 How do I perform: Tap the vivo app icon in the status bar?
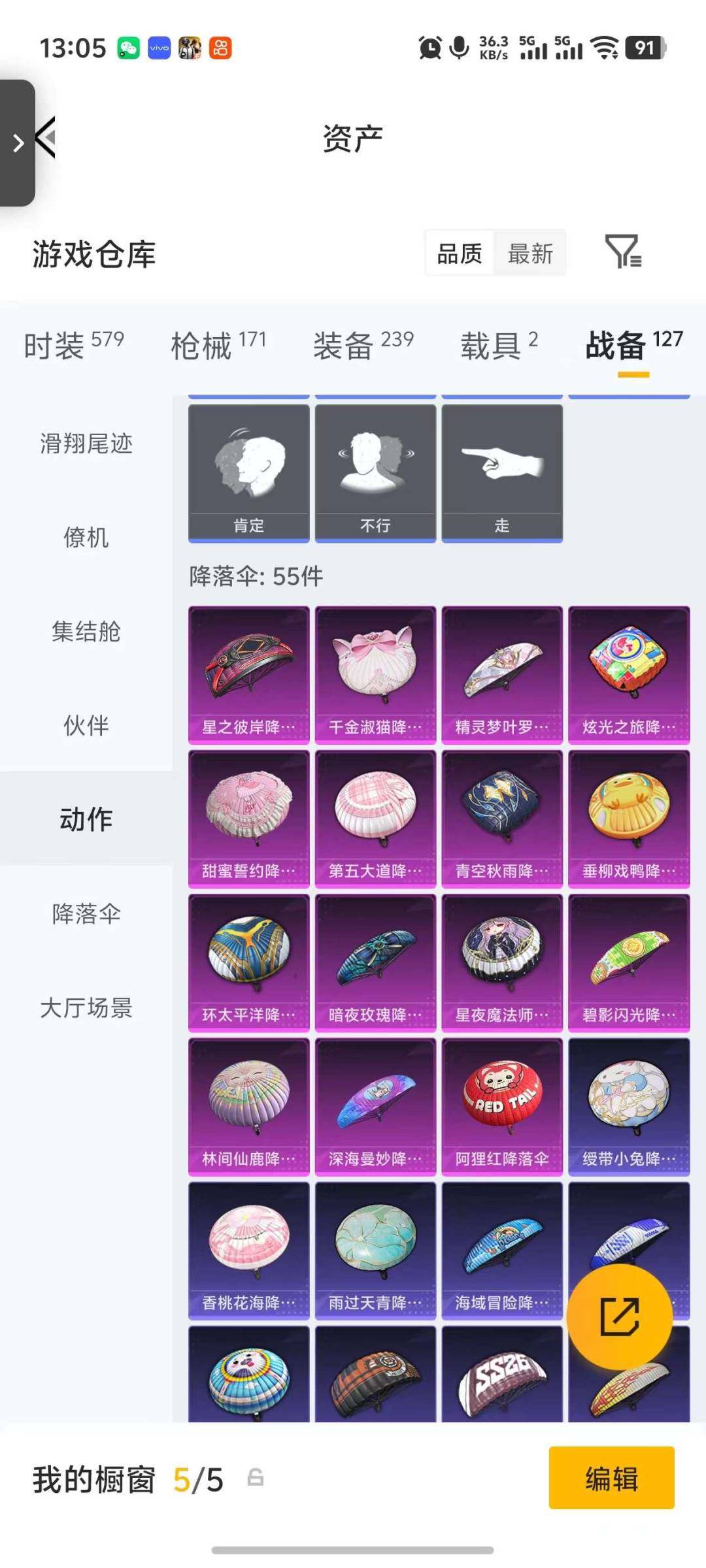pyautogui.click(x=158, y=48)
